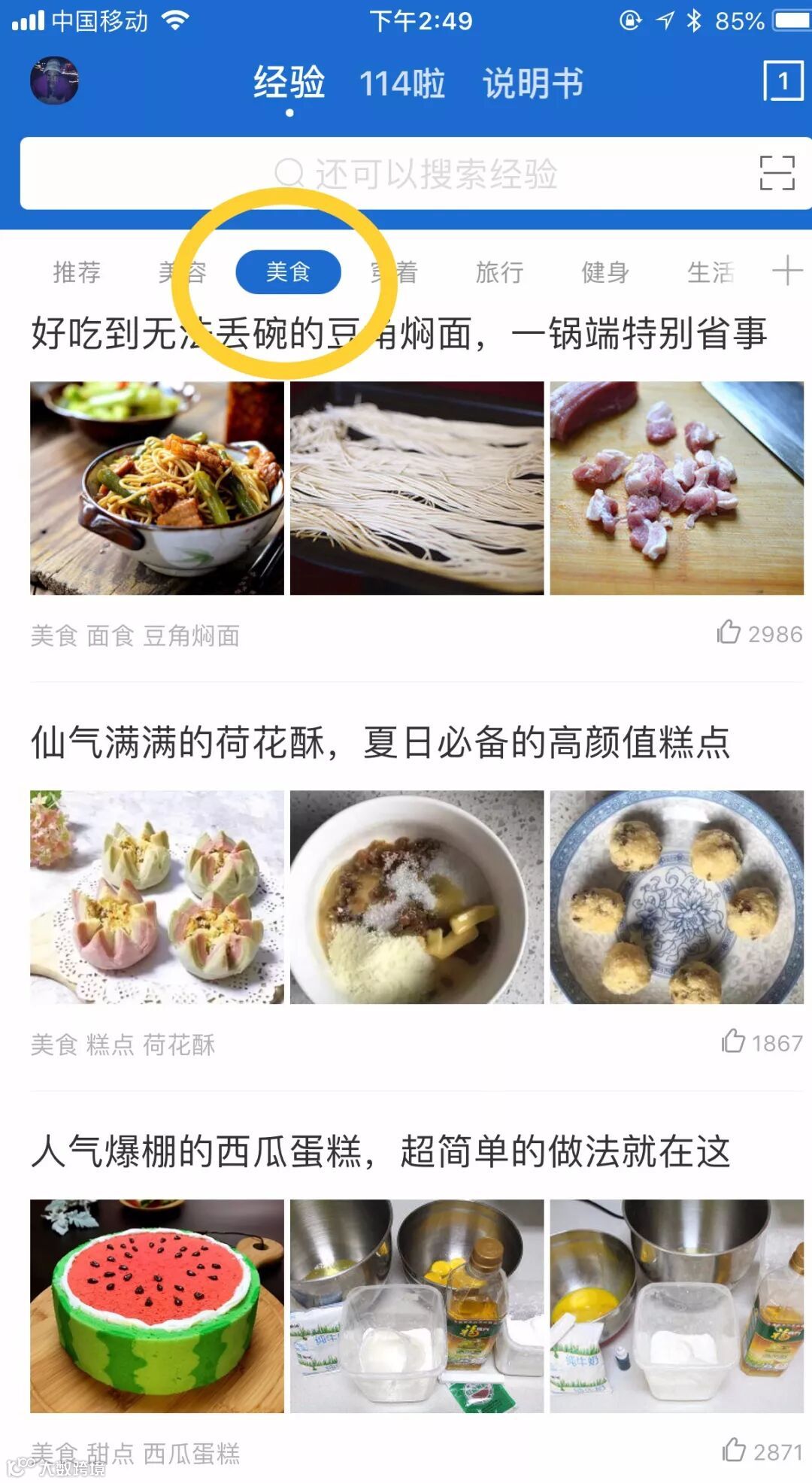Screen dimensions: 812x1483
Task: Select the 生活 category
Action: [x=710, y=271]
